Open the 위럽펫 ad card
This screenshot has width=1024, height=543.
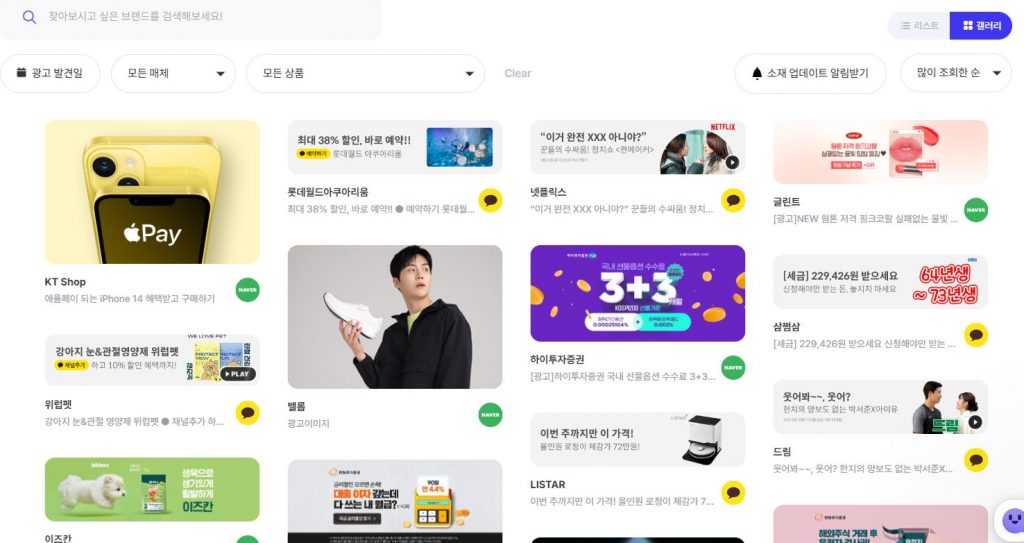point(152,360)
